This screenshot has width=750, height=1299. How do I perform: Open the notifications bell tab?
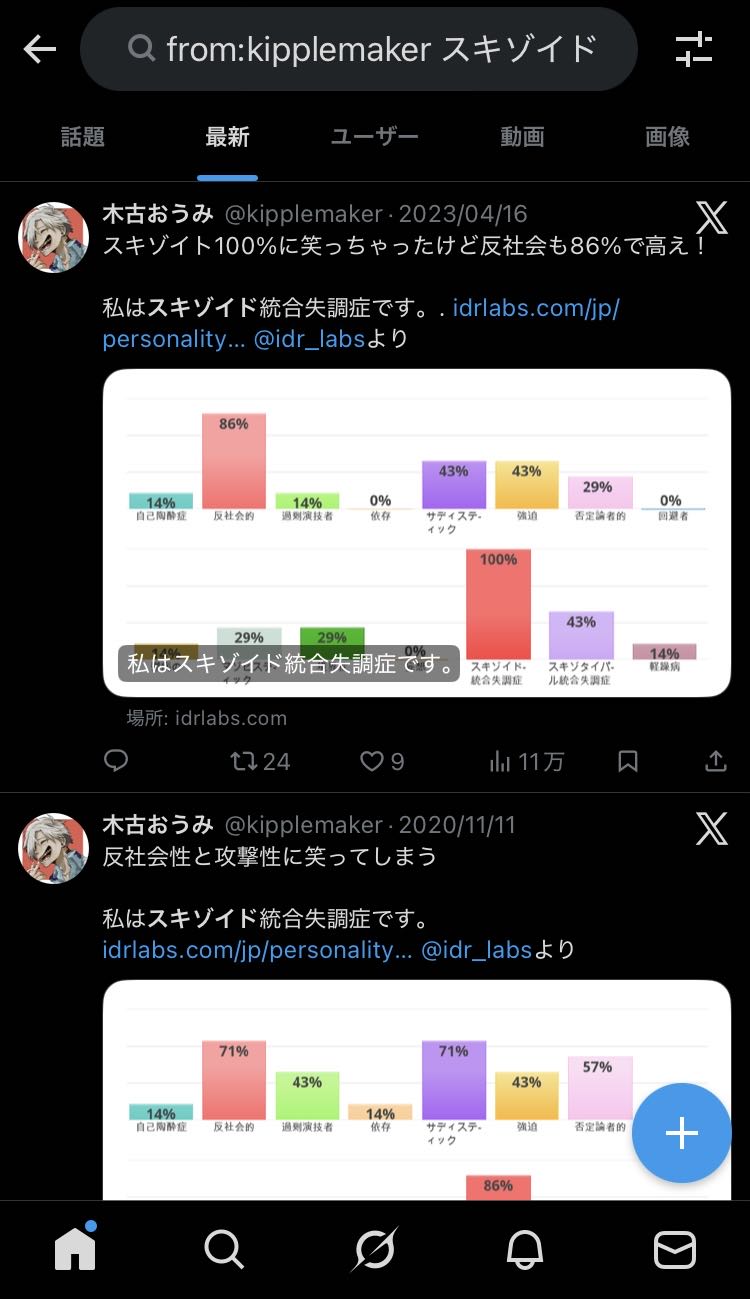pyautogui.click(x=525, y=1249)
